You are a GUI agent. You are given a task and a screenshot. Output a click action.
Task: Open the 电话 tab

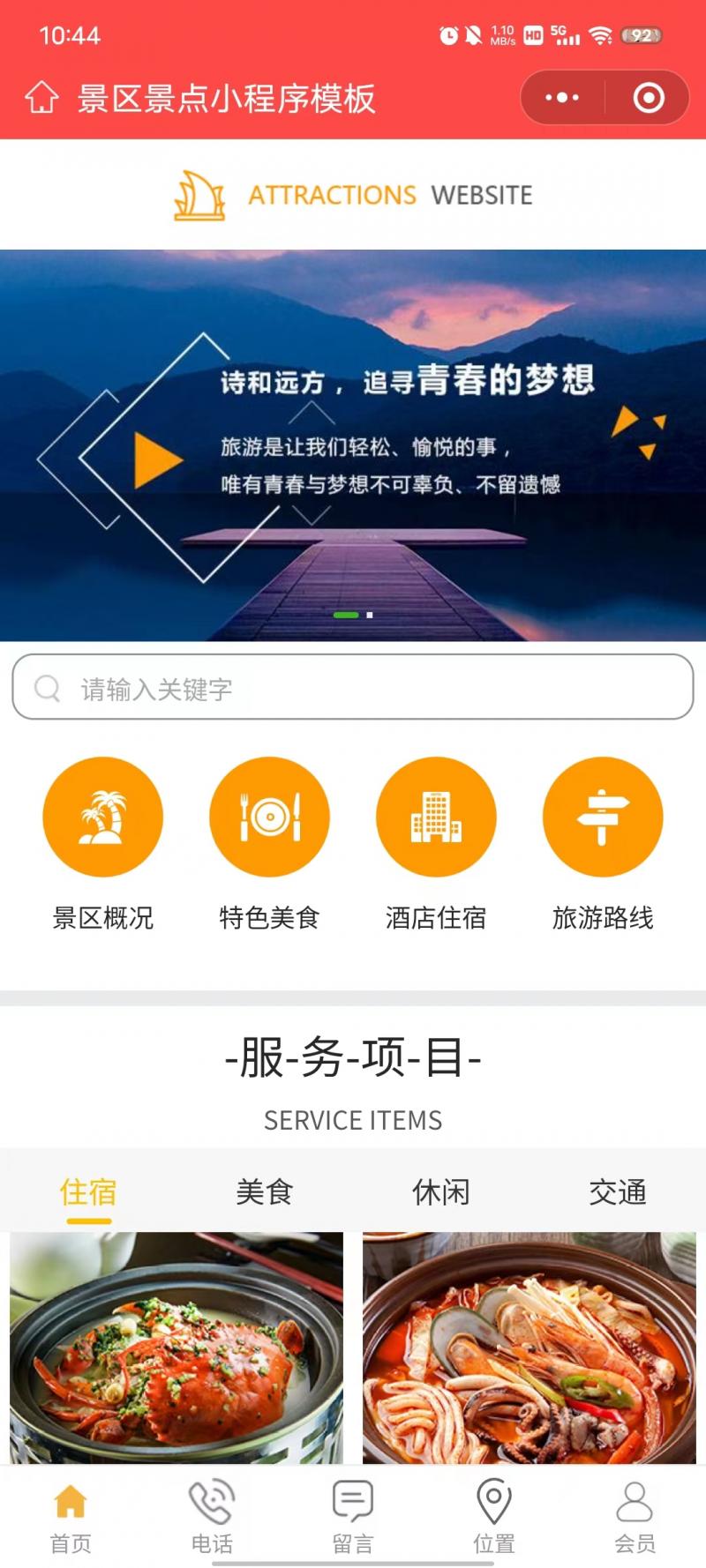coord(212,1519)
